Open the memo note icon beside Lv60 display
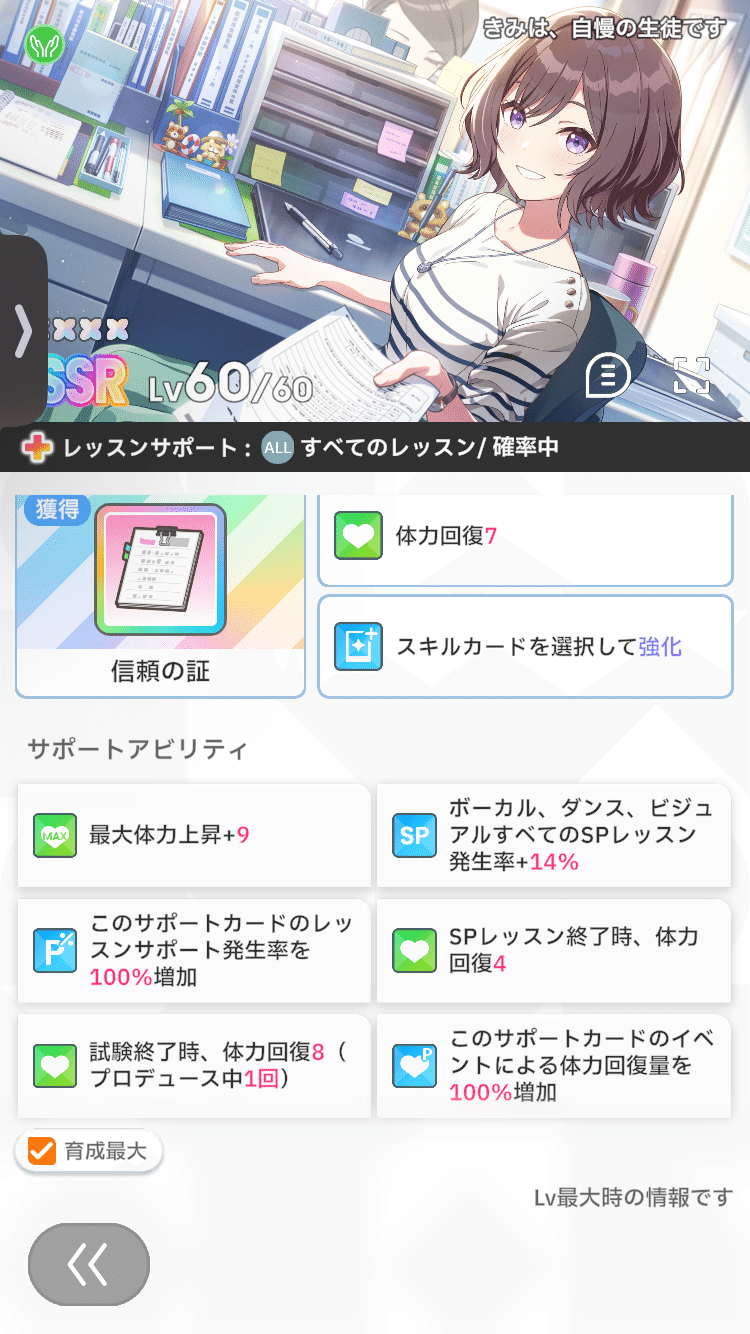Image resolution: width=750 pixels, height=1334 pixels. [609, 376]
